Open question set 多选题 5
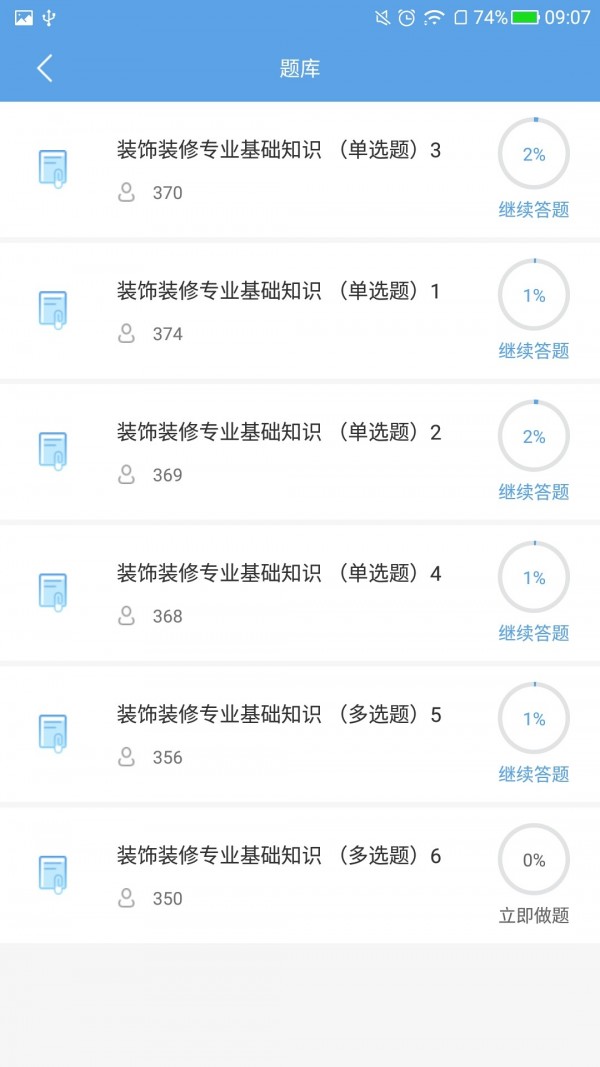 278,715
